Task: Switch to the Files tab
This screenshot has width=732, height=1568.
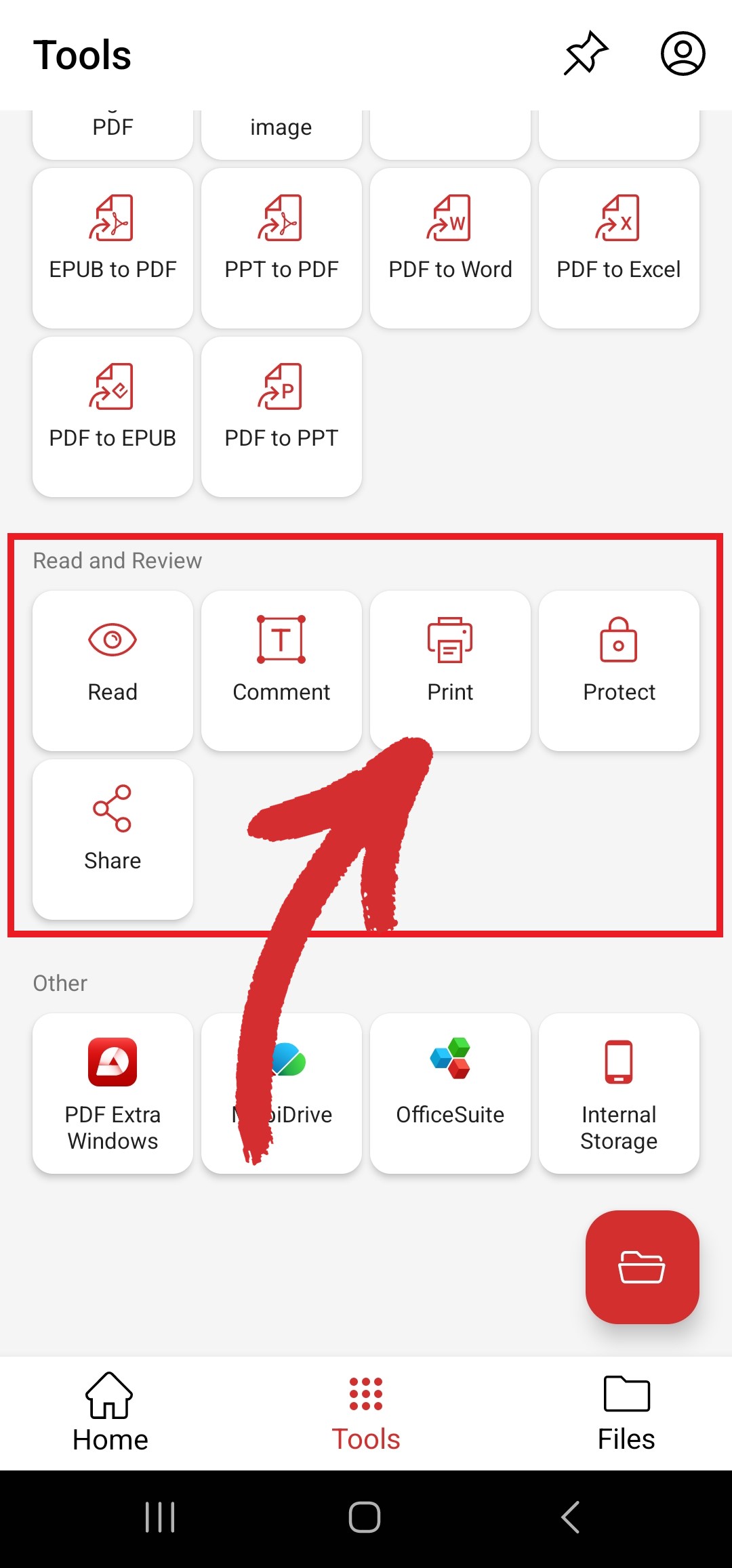Action: pos(626,1412)
